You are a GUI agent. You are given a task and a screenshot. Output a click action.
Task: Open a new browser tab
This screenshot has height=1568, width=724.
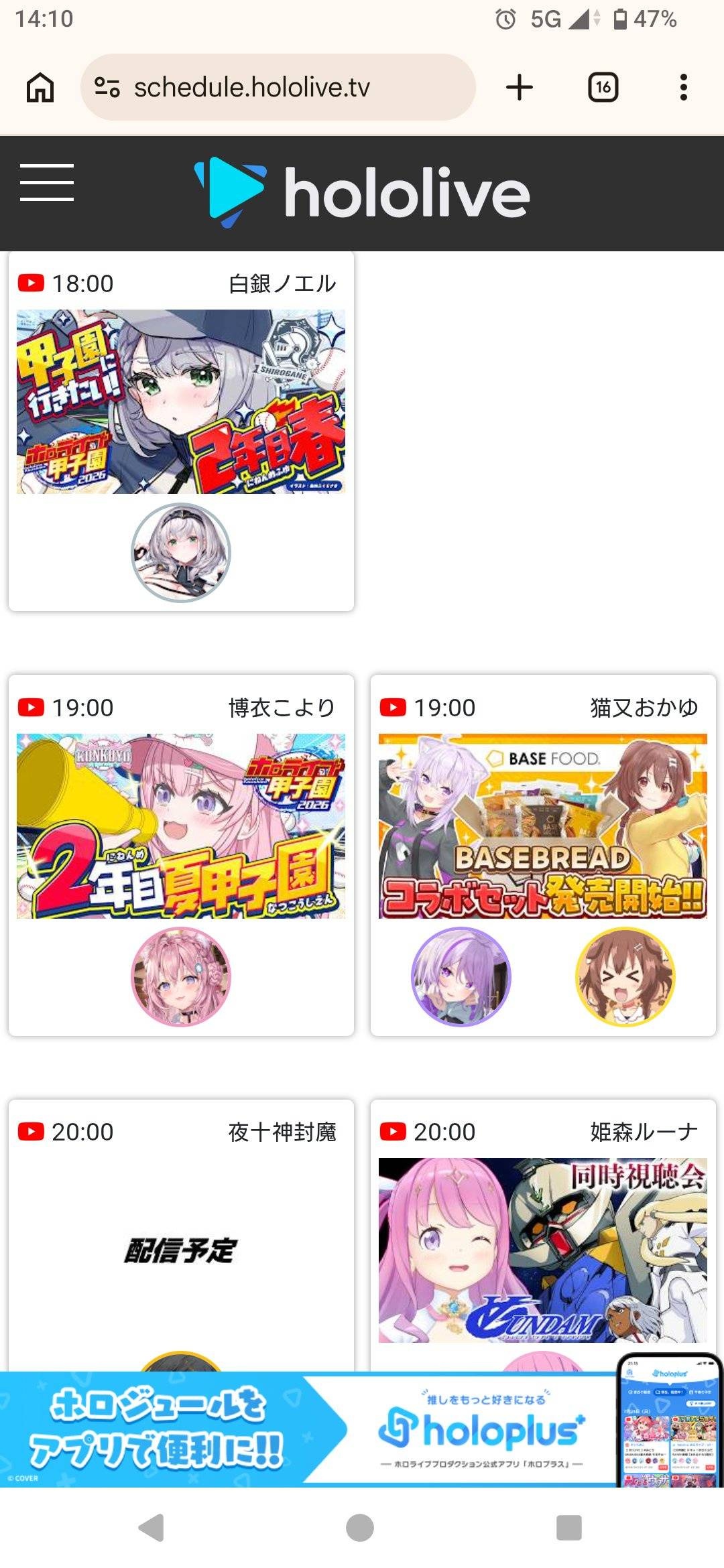(x=520, y=87)
